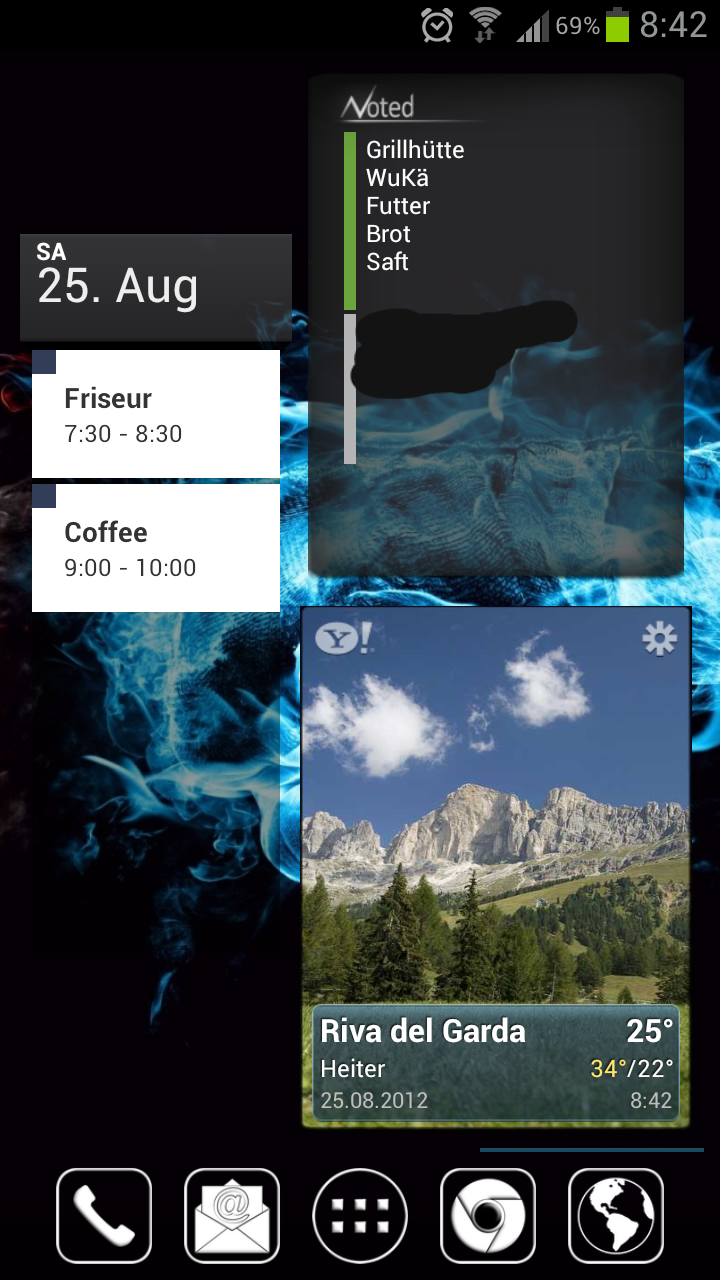The height and width of the screenshot is (1280, 720).
Task: Open the Friseur calendar event
Action: click(156, 414)
